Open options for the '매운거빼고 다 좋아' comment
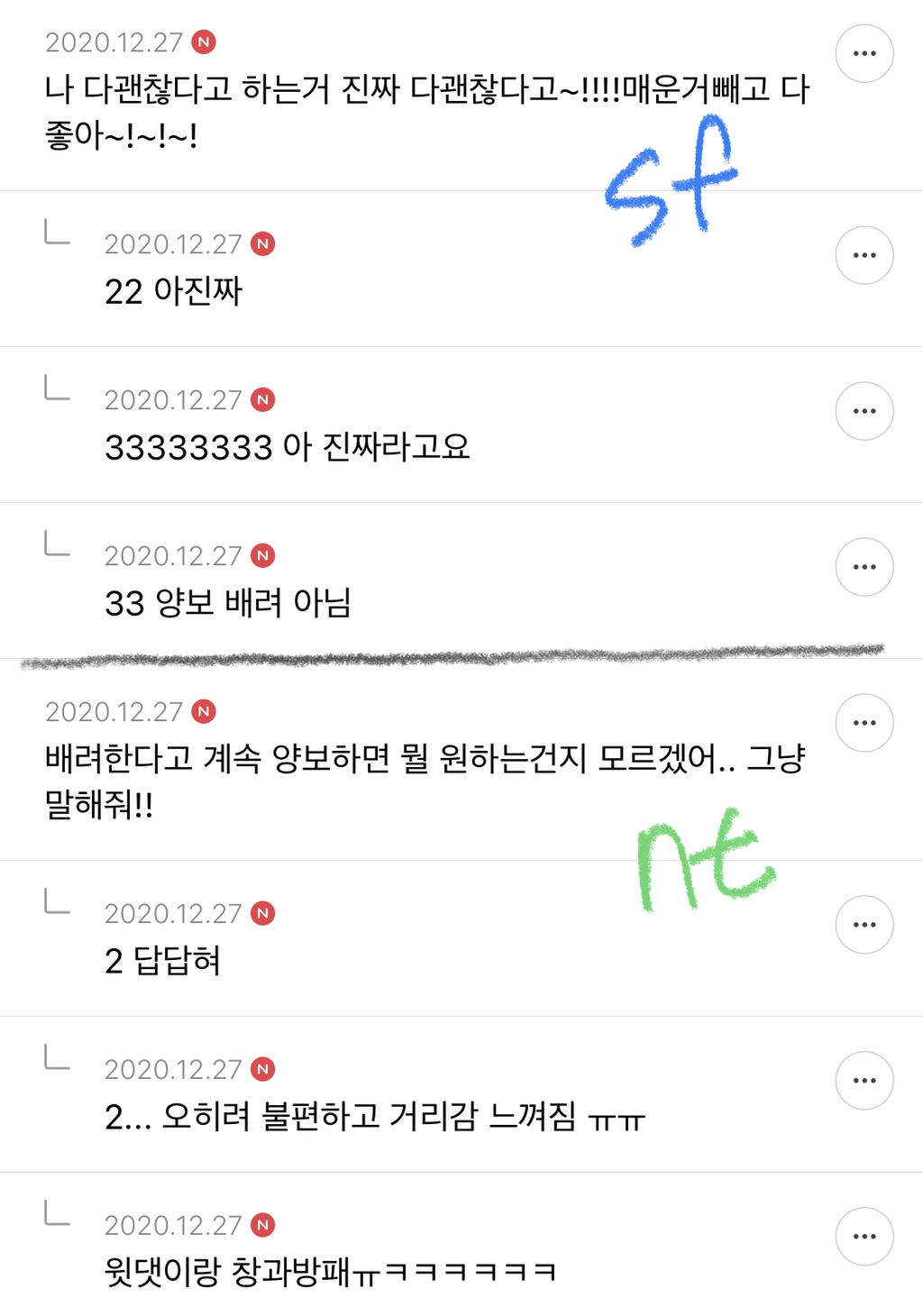The image size is (923, 1316). 864,54
